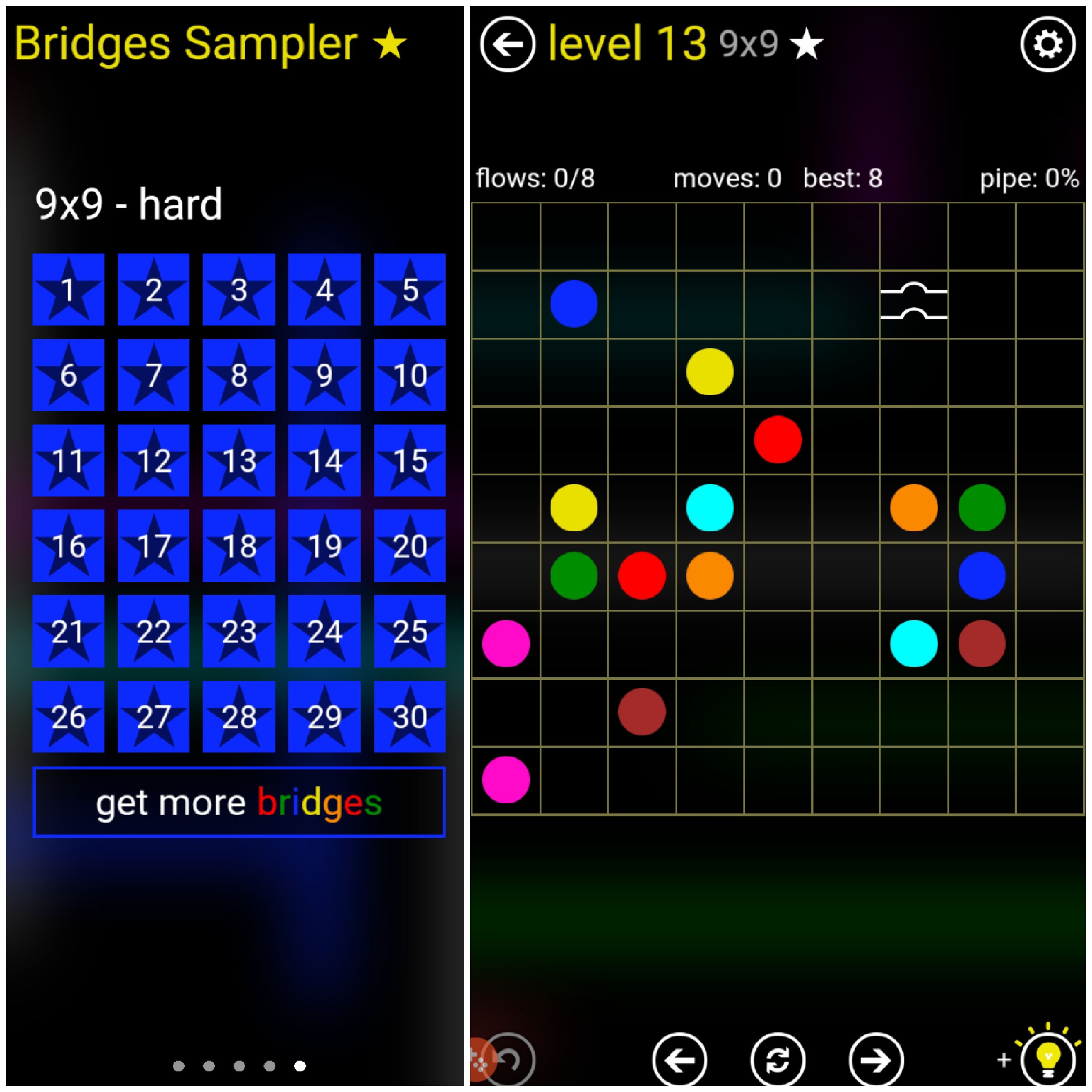Open the settings gear

coord(1047,44)
